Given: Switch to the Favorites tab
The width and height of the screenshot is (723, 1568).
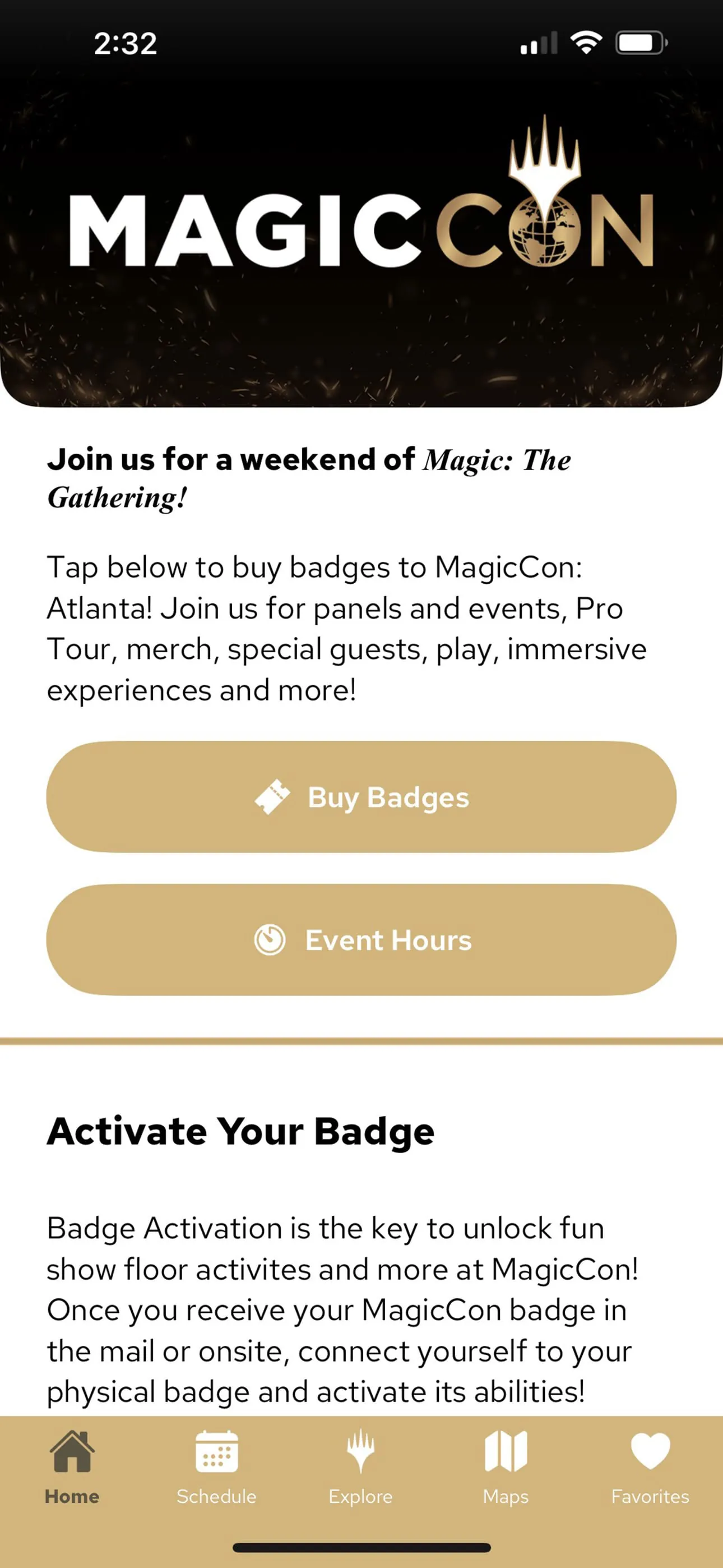Looking at the screenshot, I should tap(650, 1473).
